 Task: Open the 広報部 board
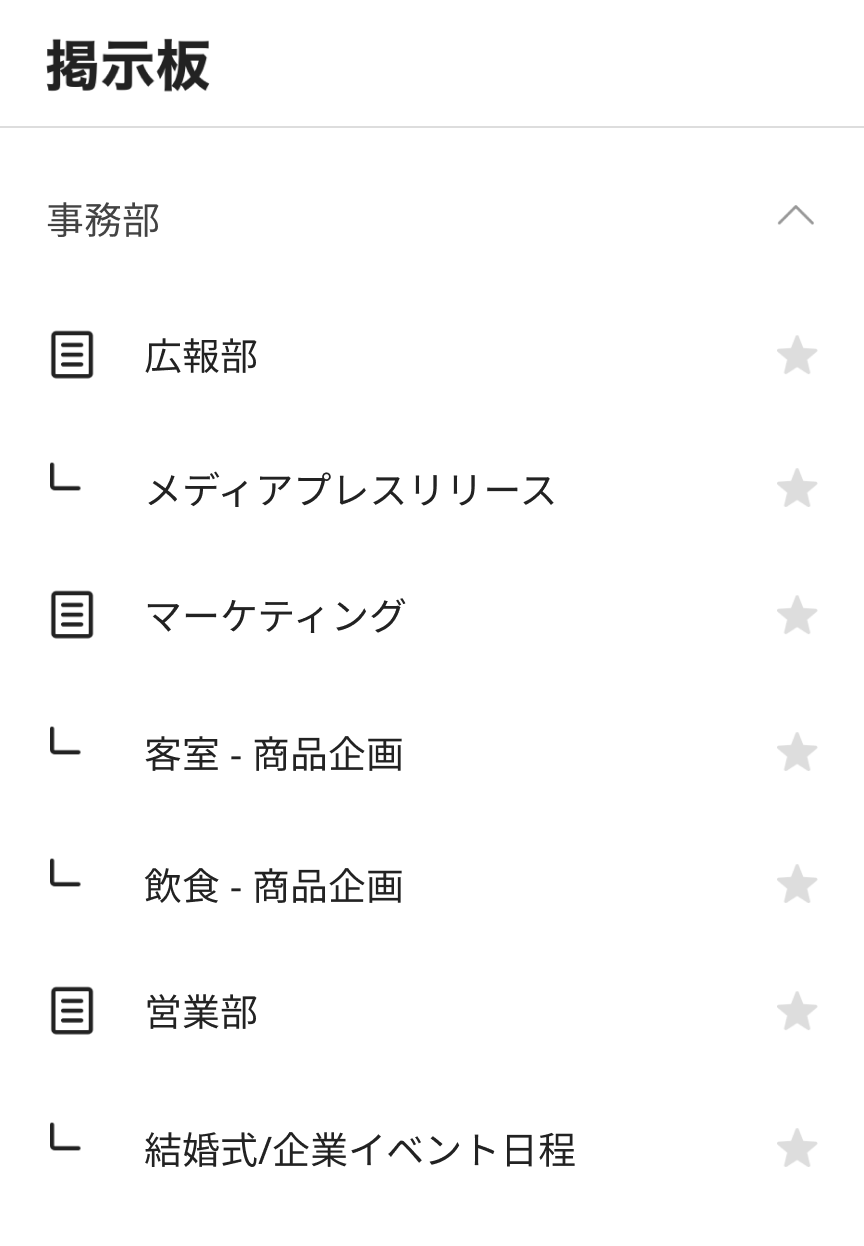(x=201, y=356)
